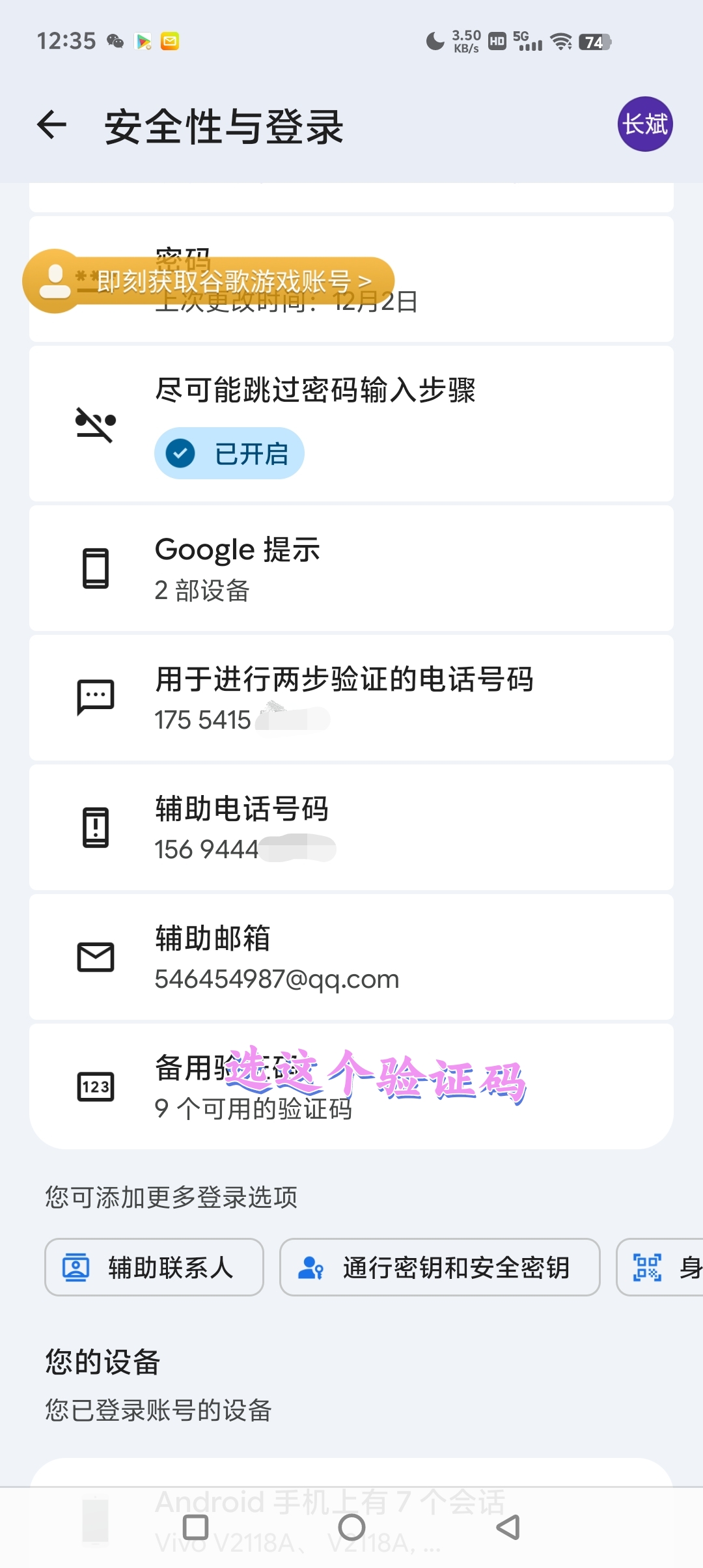Open 辅助电话号码 setting
The width and height of the screenshot is (703, 1568).
(x=351, y=827)
